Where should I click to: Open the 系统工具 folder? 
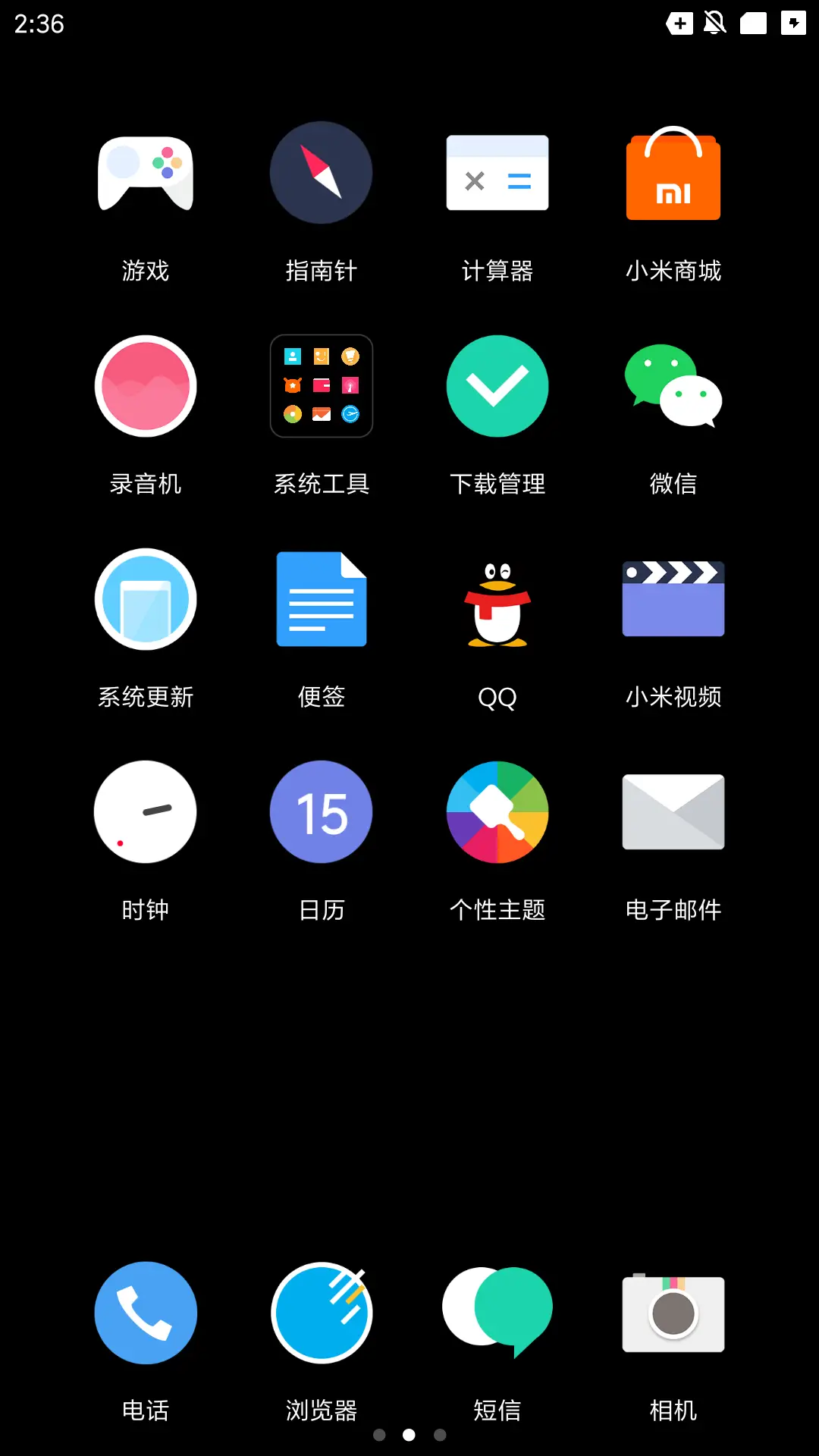[322, 387]
